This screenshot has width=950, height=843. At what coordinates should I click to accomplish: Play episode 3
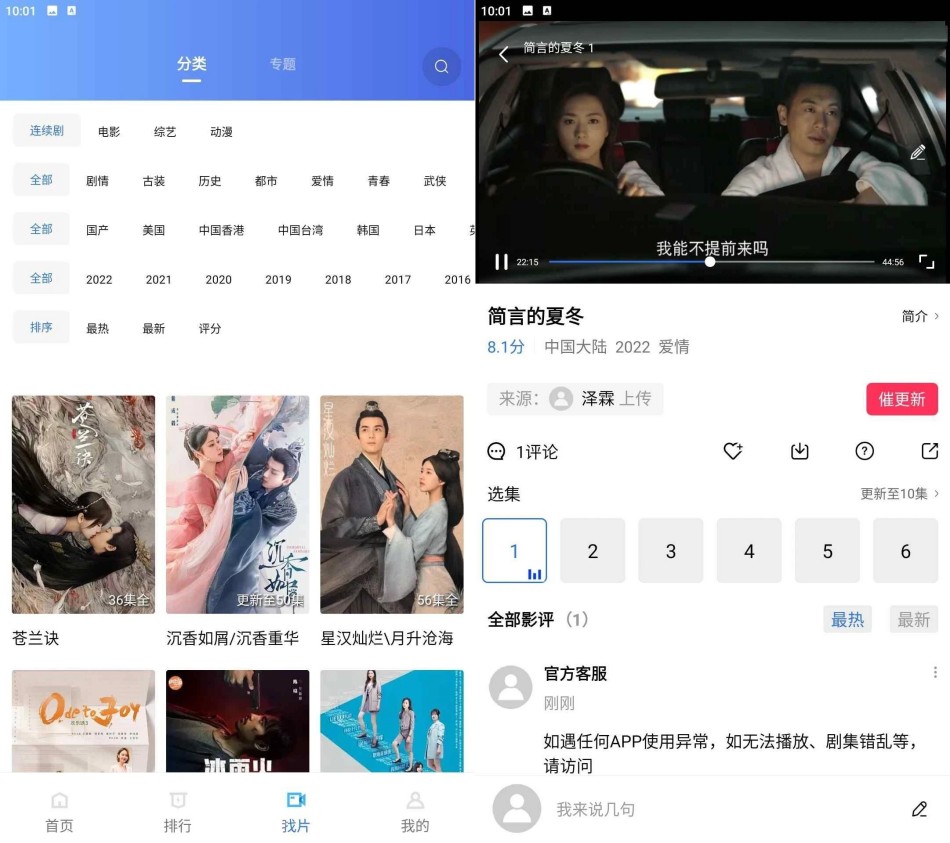(670, 551)
